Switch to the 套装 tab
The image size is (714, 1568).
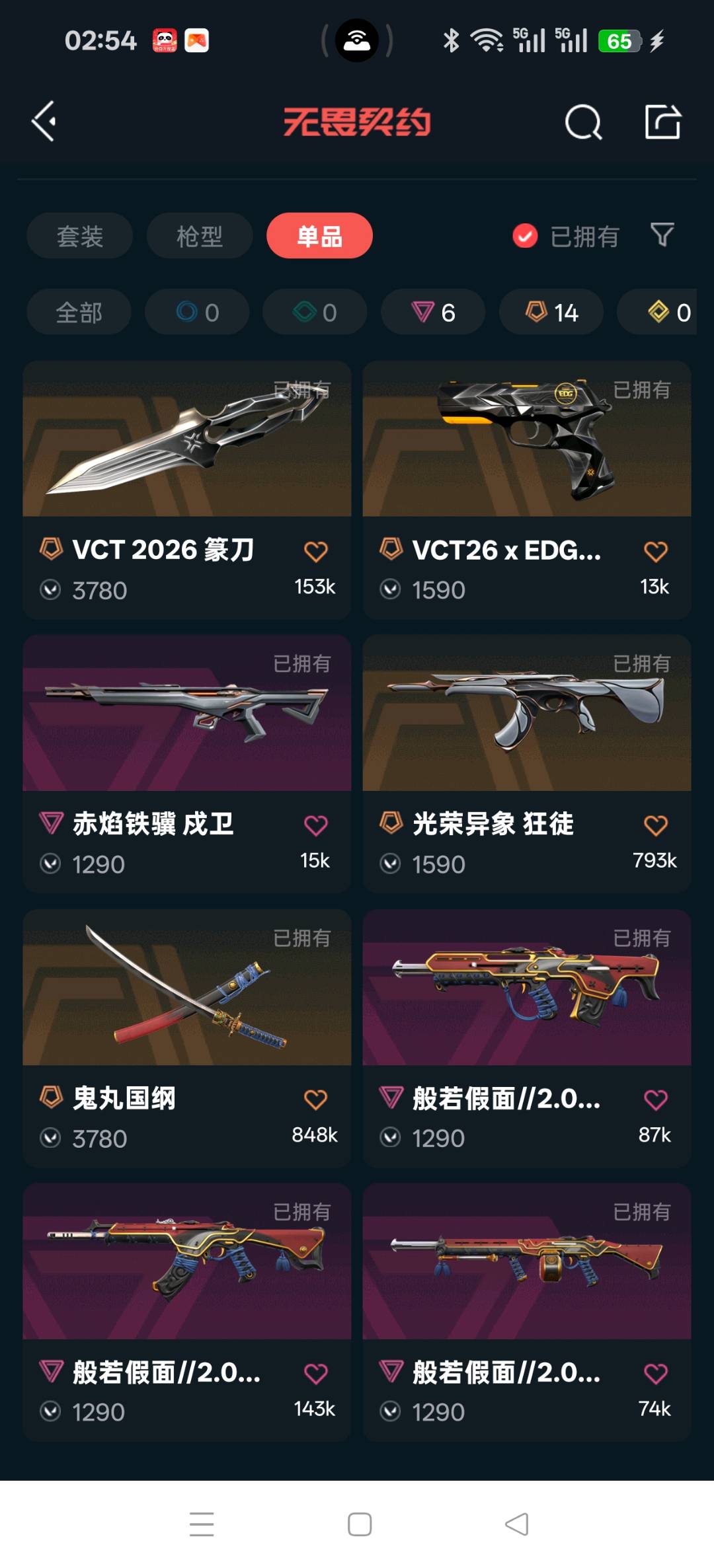pos(79,236)
